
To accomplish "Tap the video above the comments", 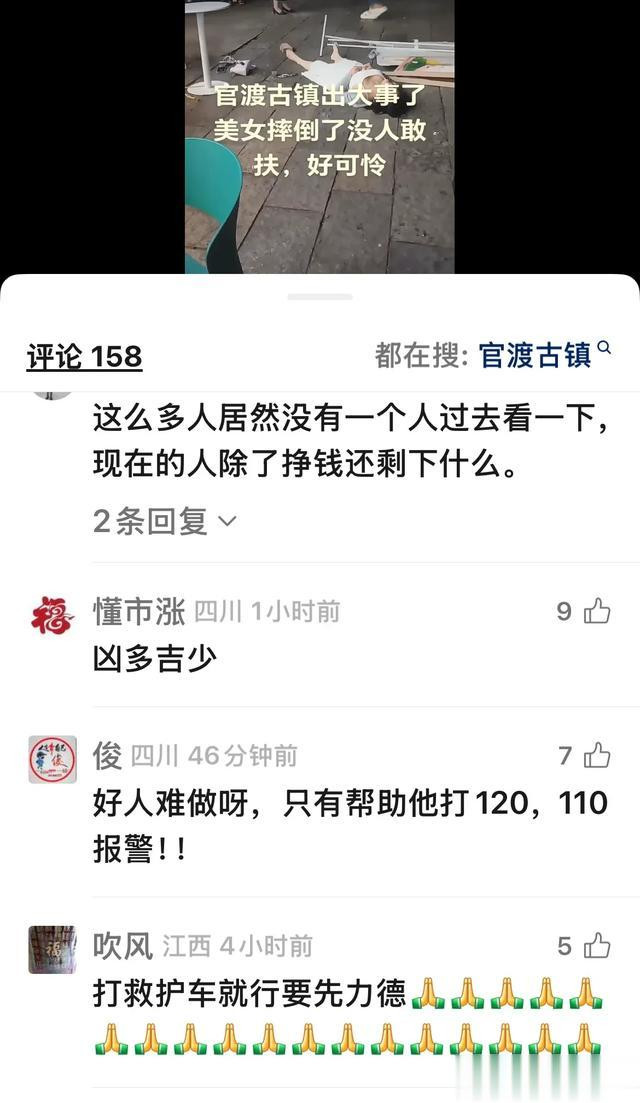I will [319, 137].
